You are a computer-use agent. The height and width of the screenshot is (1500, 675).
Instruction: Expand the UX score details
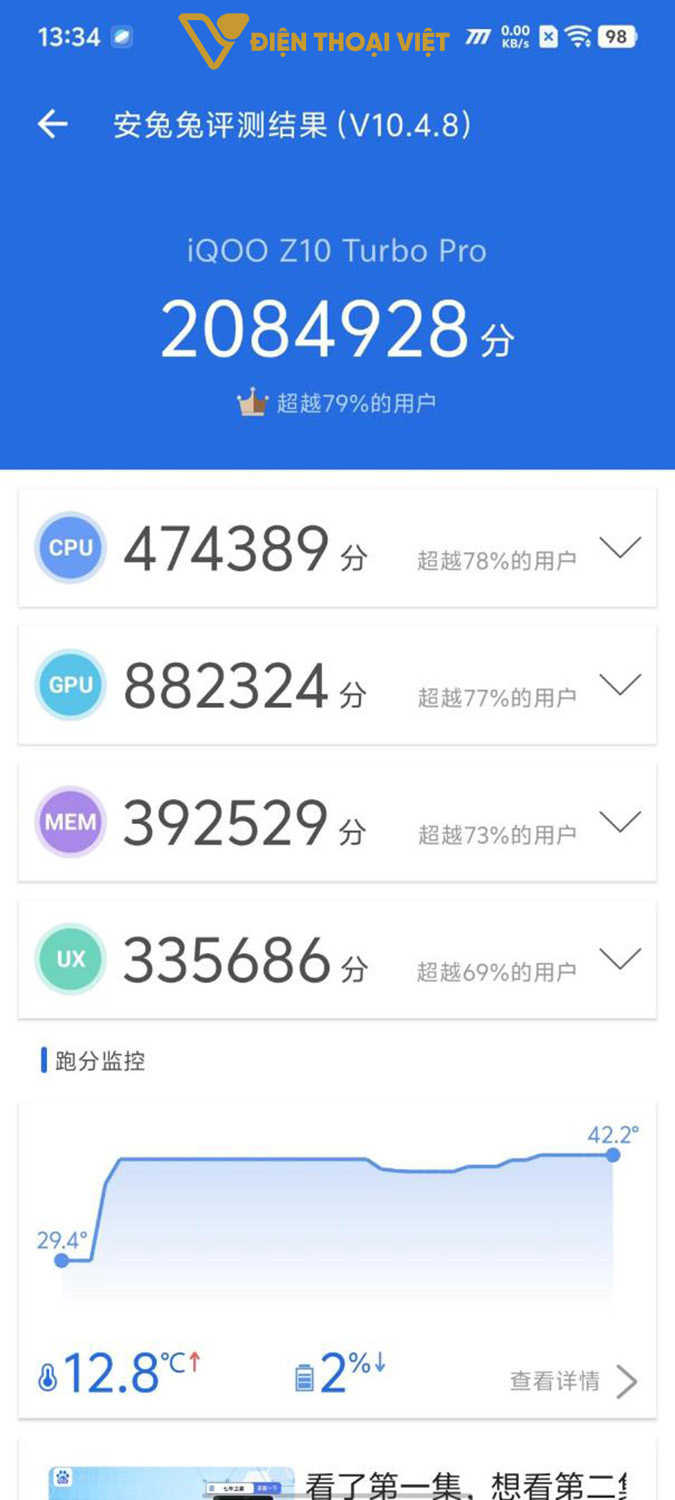point(619,959)
